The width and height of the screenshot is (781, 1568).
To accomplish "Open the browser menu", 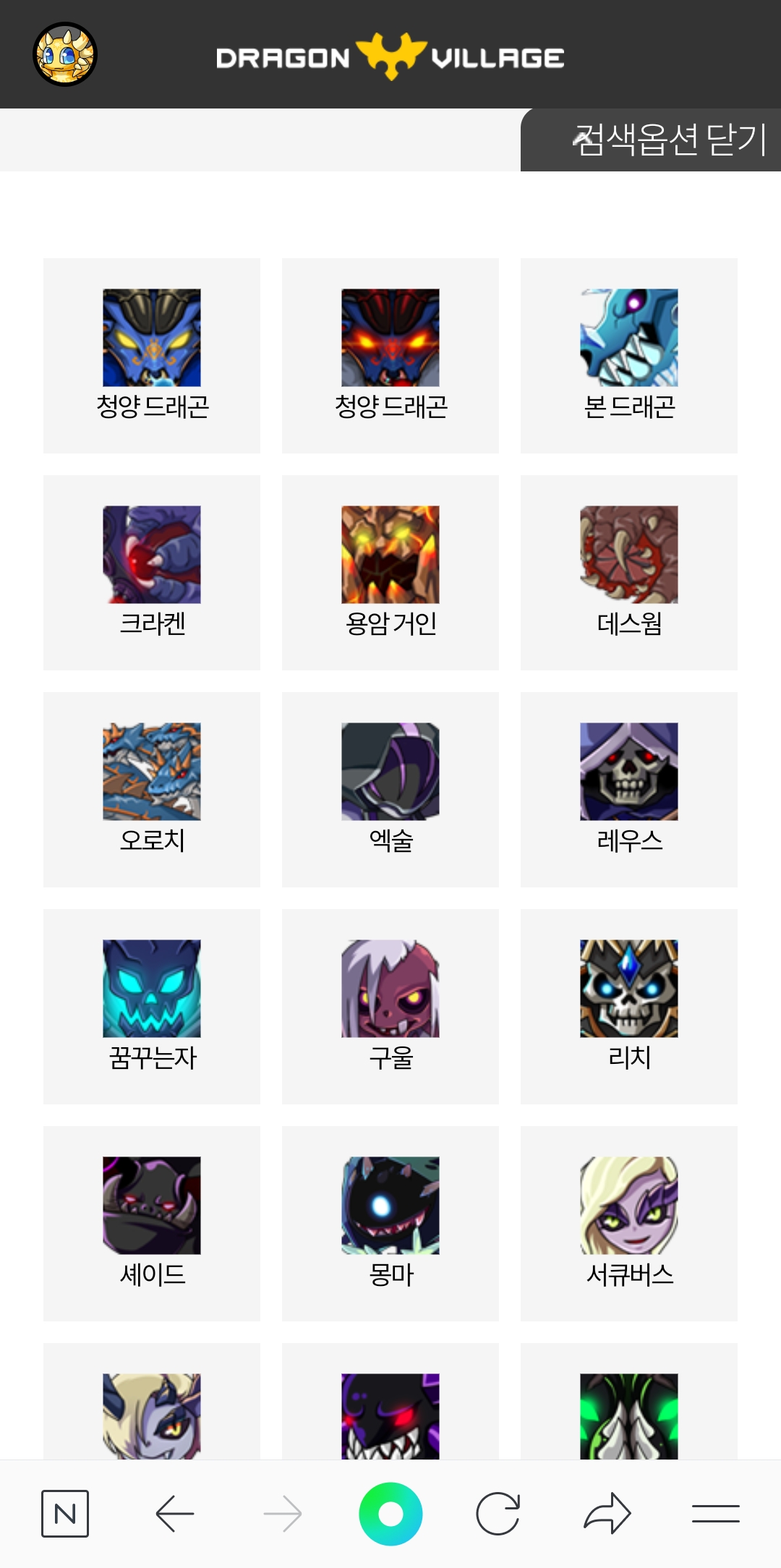I will pos(715,1513).
